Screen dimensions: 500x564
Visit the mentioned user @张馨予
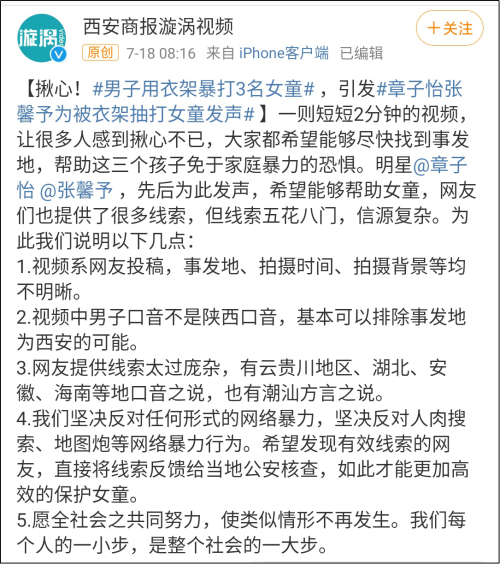pyautogui.click(x=76, y=190)
